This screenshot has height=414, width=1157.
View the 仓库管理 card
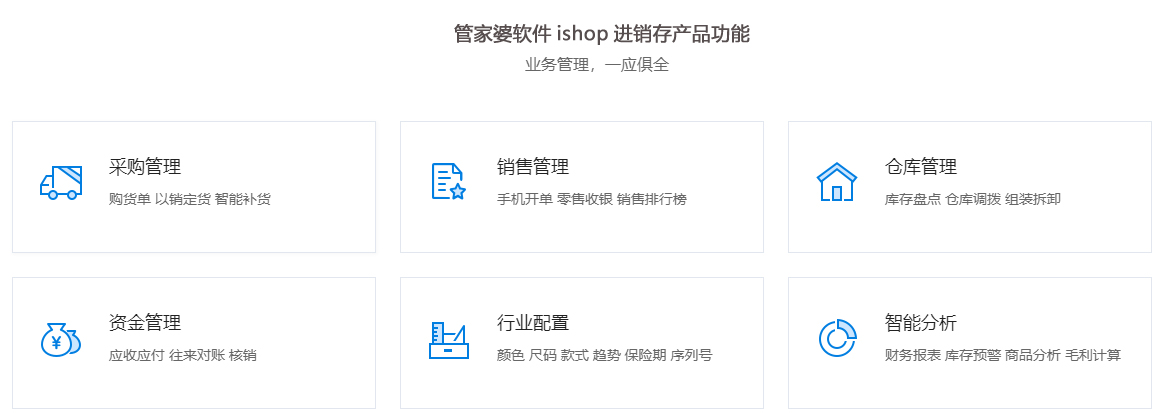point(969,186)
